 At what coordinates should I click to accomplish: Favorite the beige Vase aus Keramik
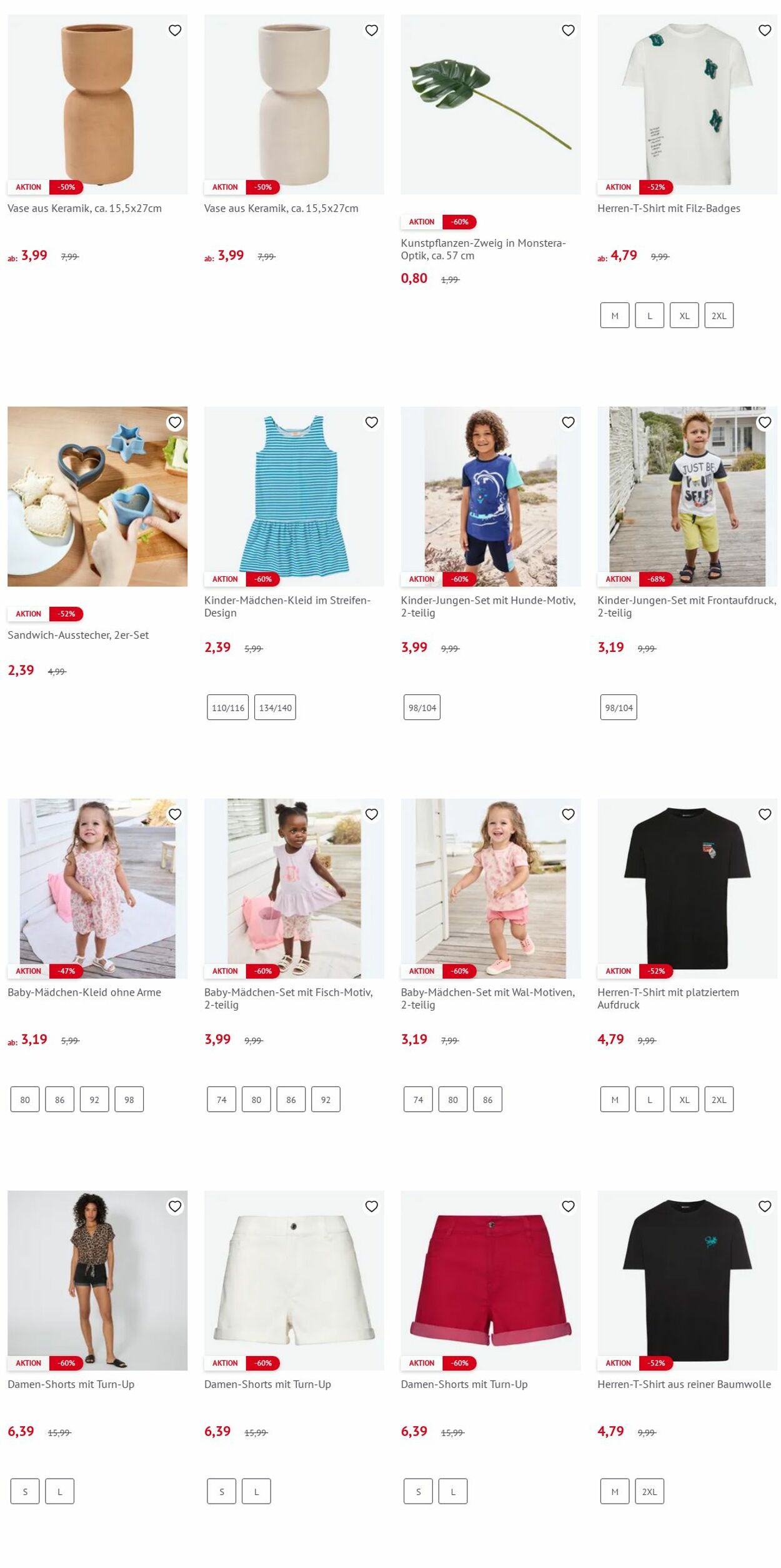point(371,30)
